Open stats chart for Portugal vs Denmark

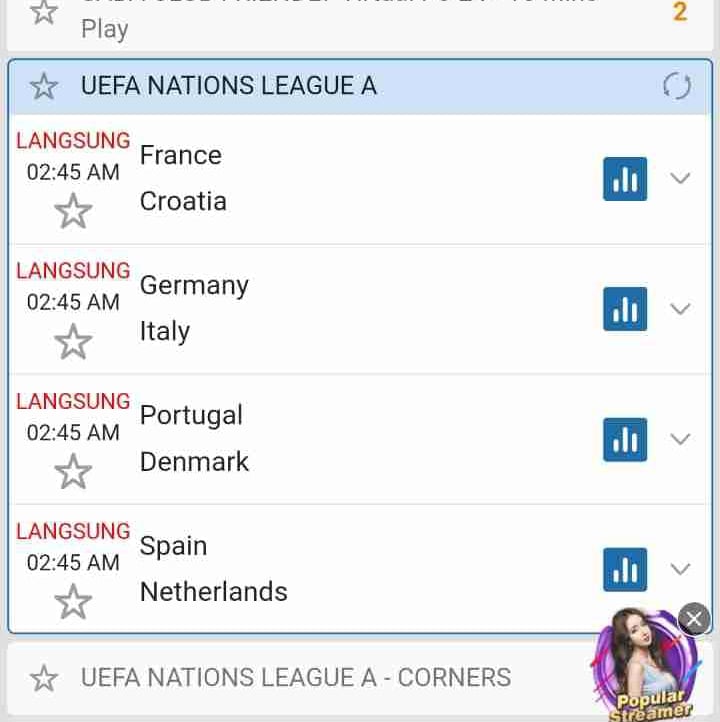(x=625, y=439)
